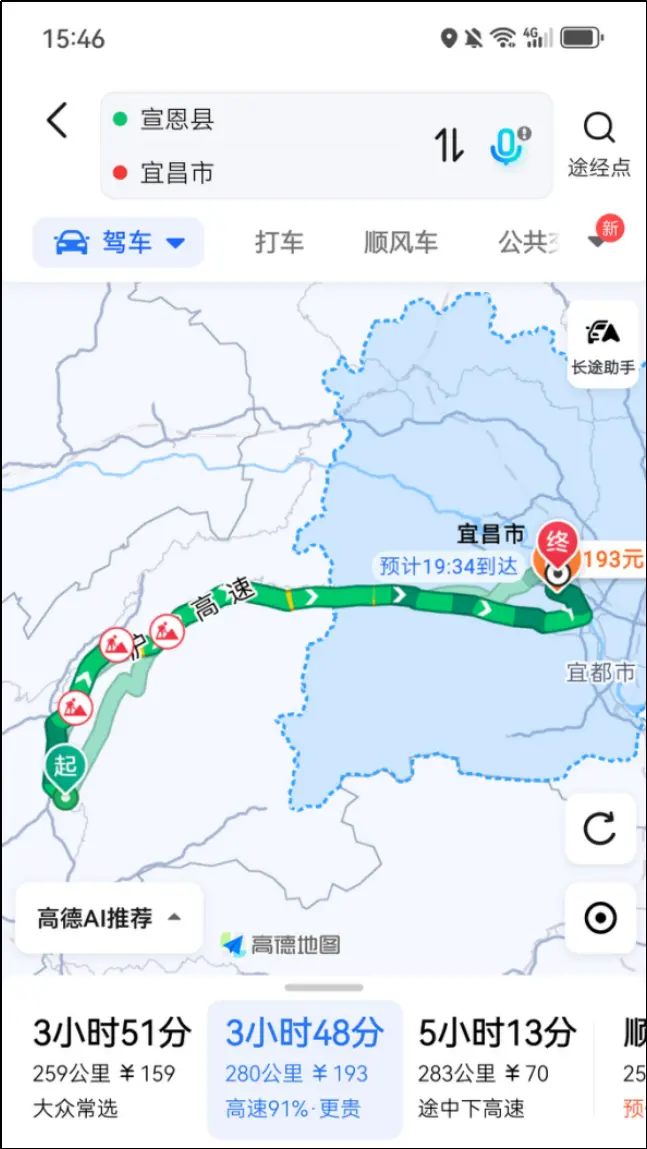Switch to the 打车 tab
Image resolution: width=647 pixels, height=1149 pixels.
click(279, 242)
